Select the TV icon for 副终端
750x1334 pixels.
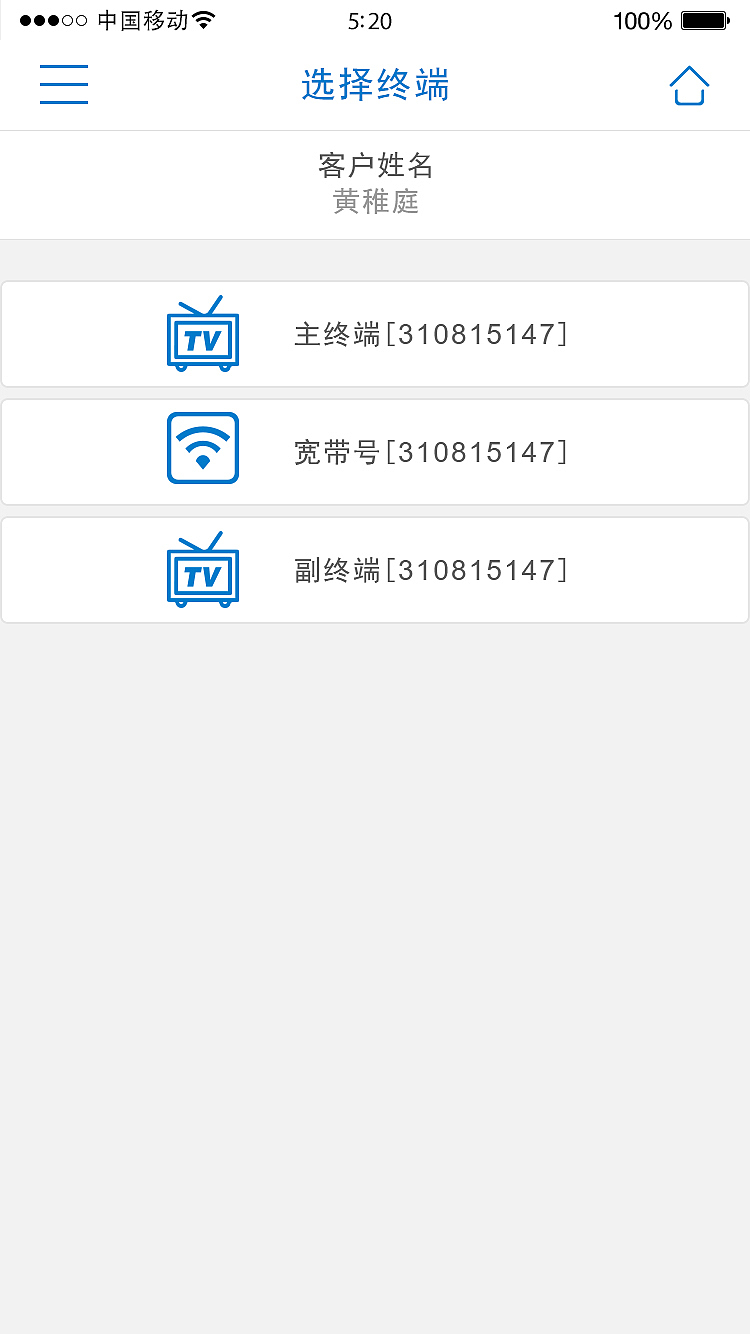[x=202, y=568]
